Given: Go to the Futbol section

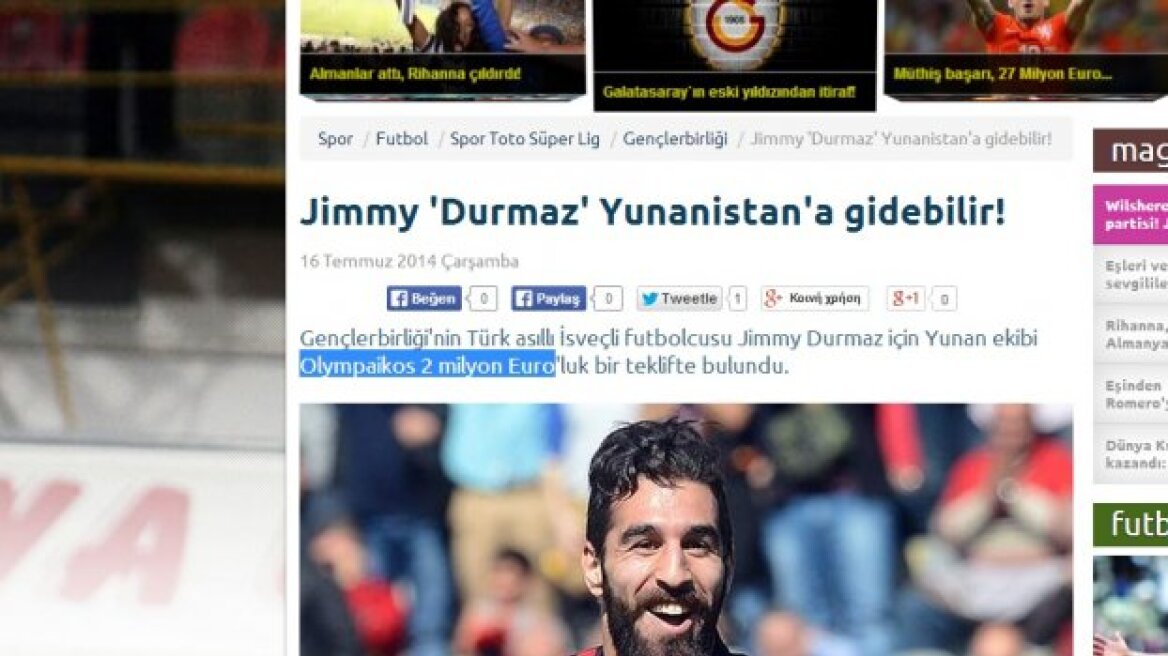Looking at the screenshot, I should [x=401, y=139].
